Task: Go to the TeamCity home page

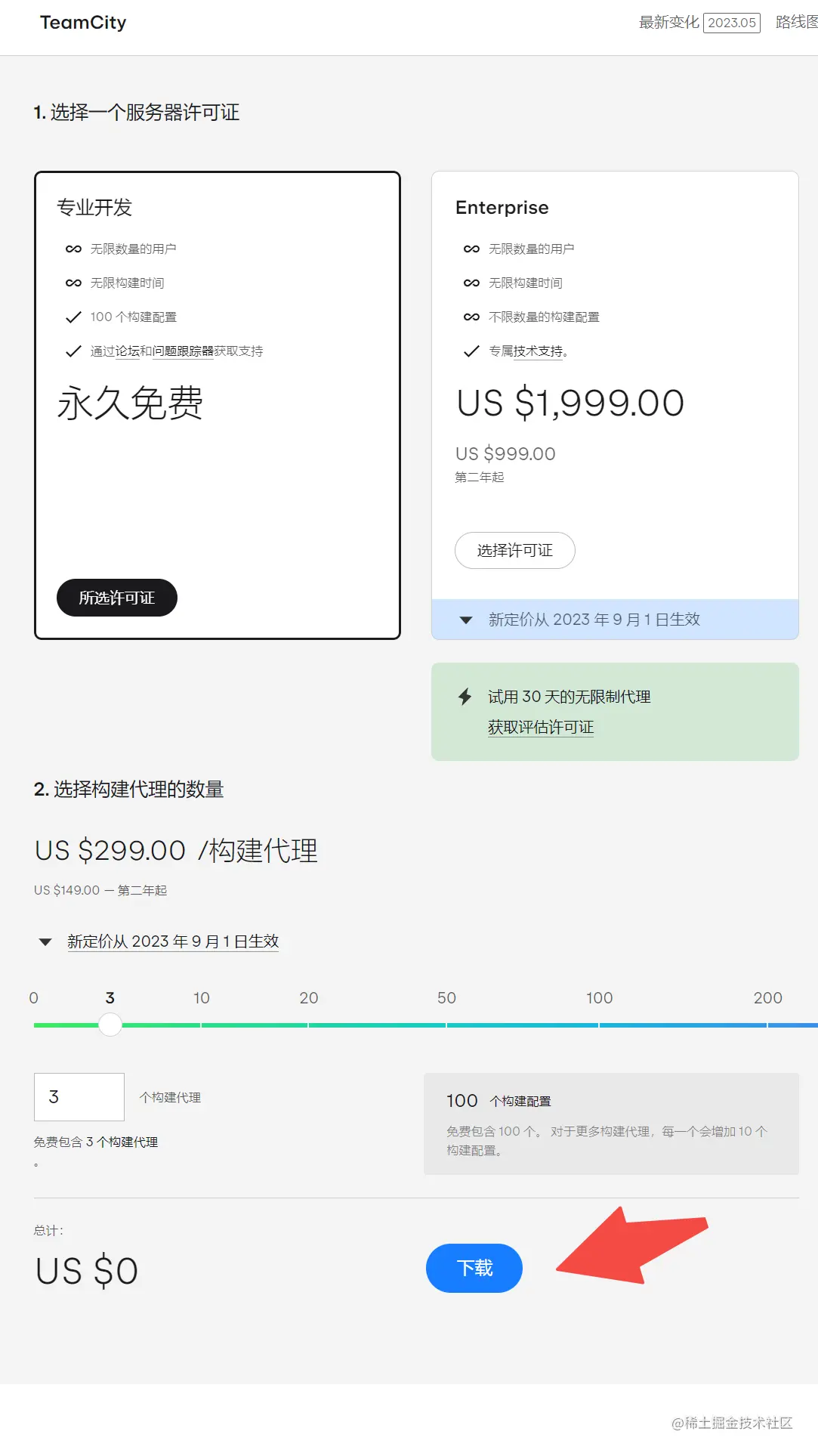Action: 83,23
